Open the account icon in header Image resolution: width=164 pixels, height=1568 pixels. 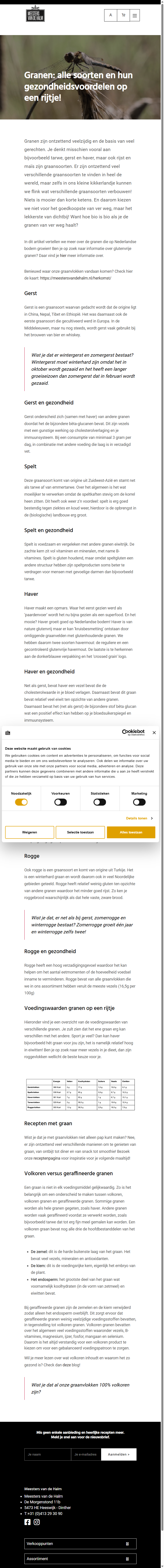point(110,15)
